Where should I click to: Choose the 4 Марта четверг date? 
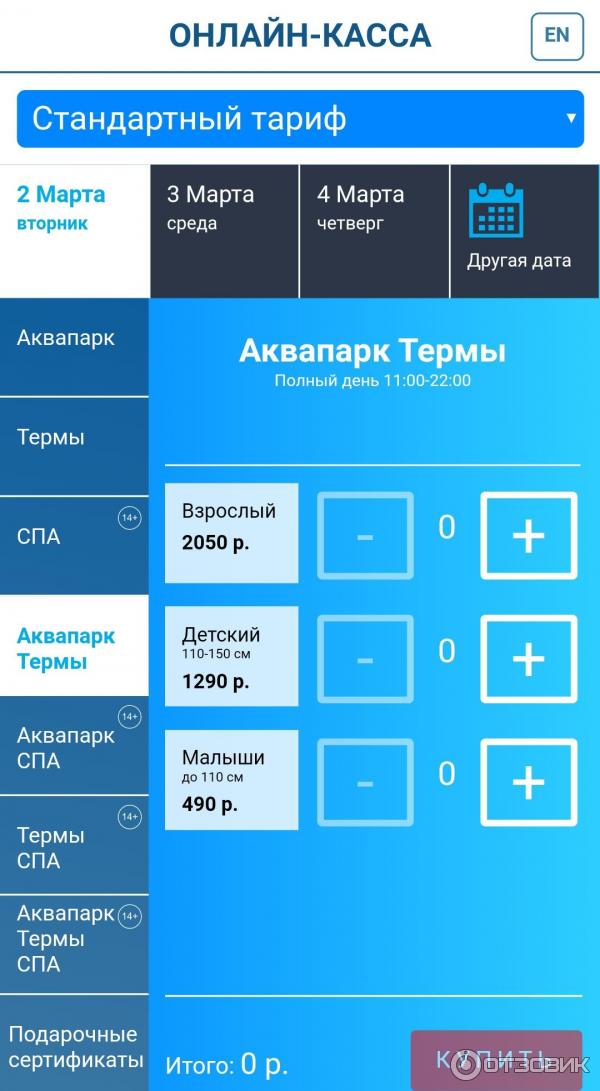[374, 231]
